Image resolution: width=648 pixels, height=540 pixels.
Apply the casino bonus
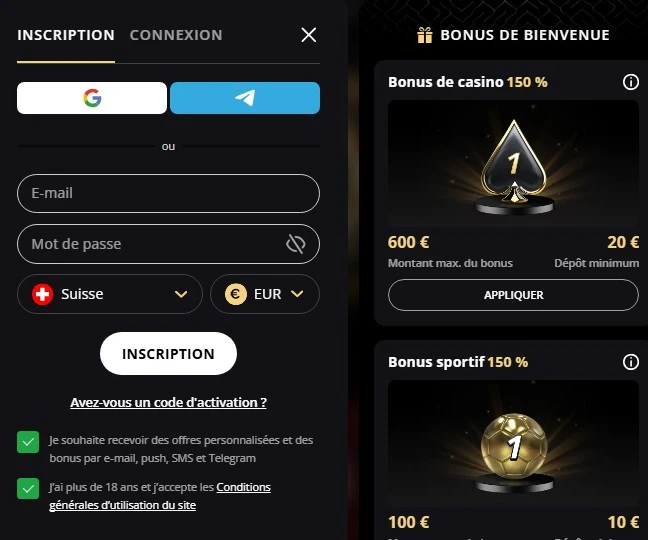(513, 295)
